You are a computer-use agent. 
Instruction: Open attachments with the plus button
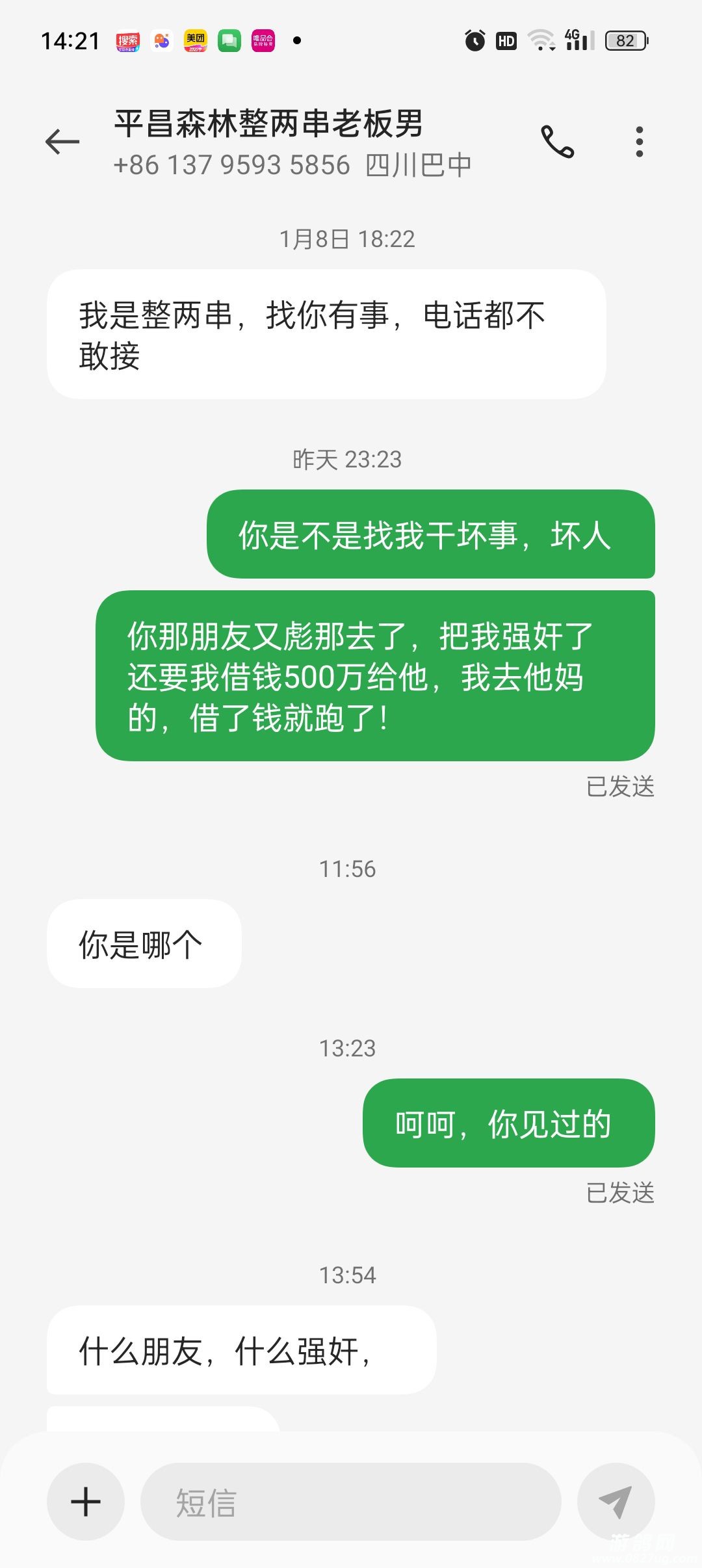tap(86, 1502)
